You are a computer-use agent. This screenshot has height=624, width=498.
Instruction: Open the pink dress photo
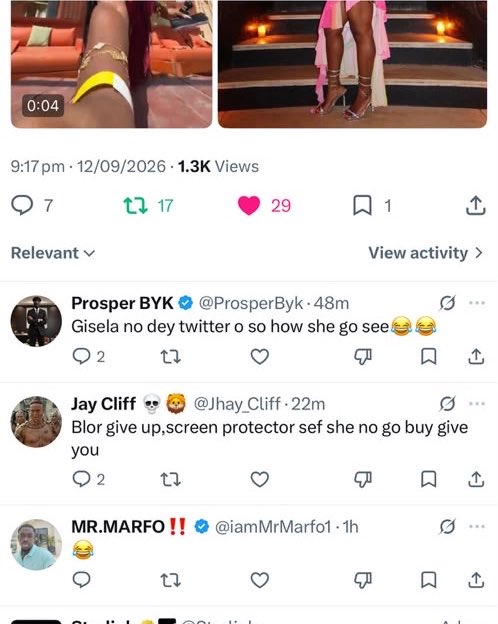tap(352, 64)
